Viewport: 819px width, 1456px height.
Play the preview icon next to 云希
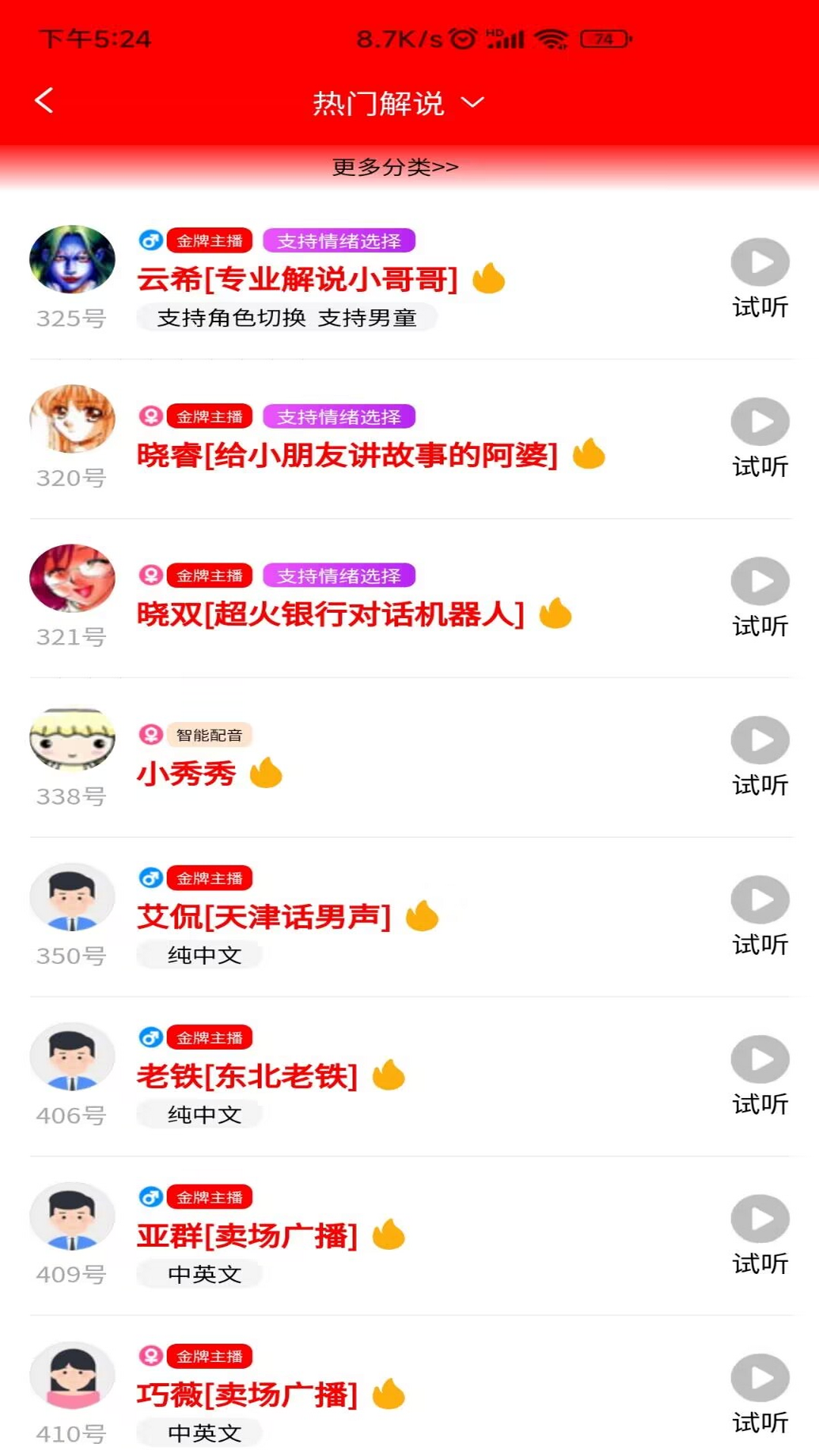[x=761, y=263]
